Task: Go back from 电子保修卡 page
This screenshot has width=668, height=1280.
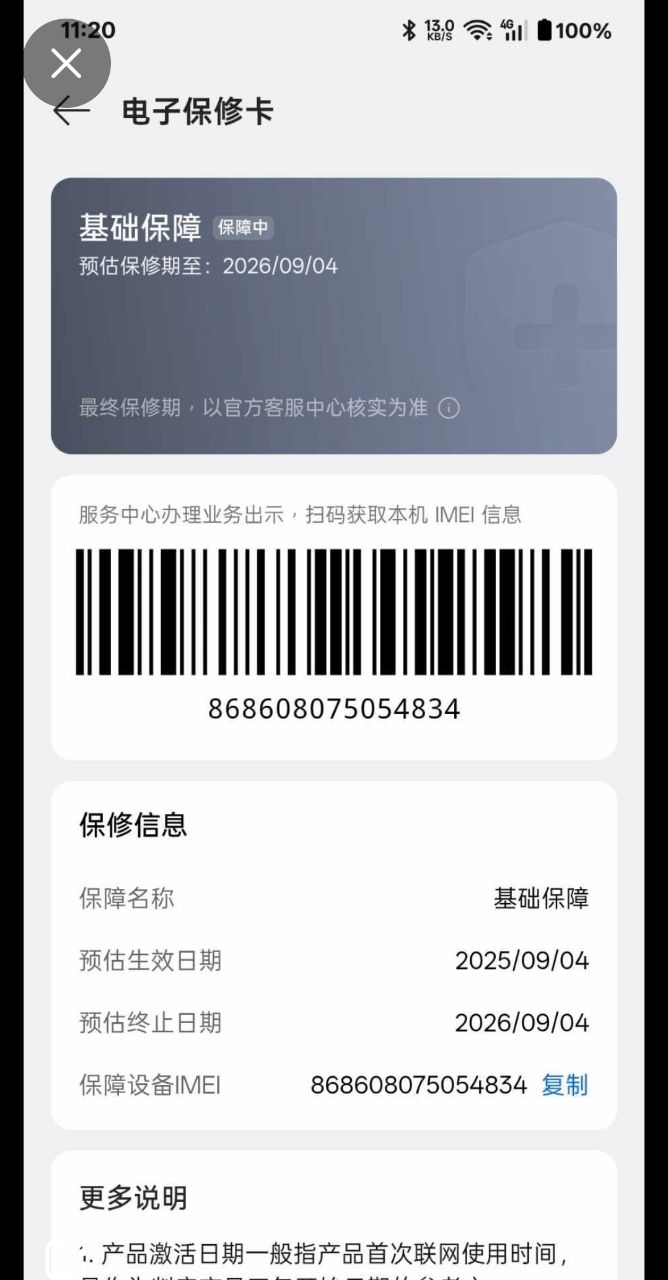Action: pyautogui.click(x=72, y=111)
